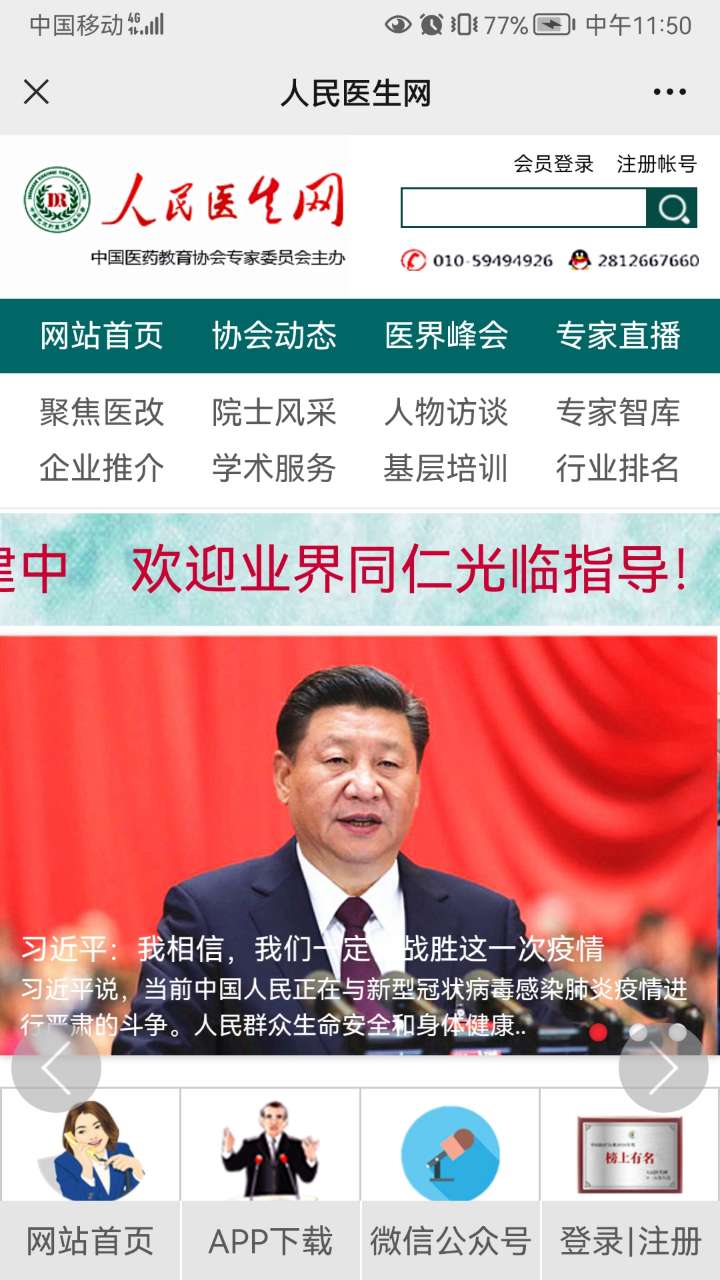Show next carousel slide arrow
This screenshot has height=1280, width=720.
coord(663,1068)
